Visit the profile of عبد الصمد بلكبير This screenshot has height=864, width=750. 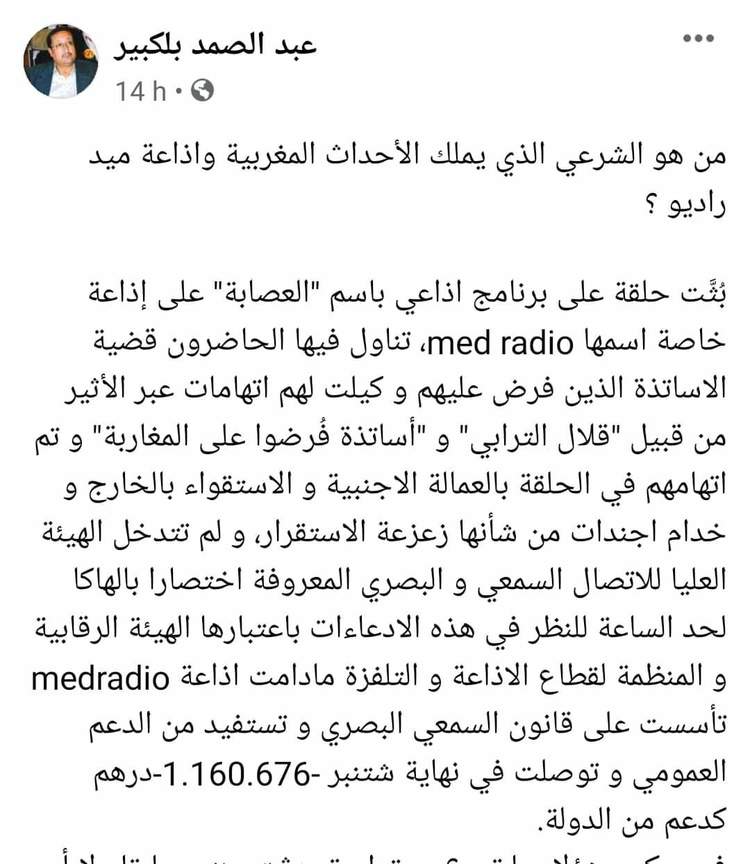(x=217, y=46)
